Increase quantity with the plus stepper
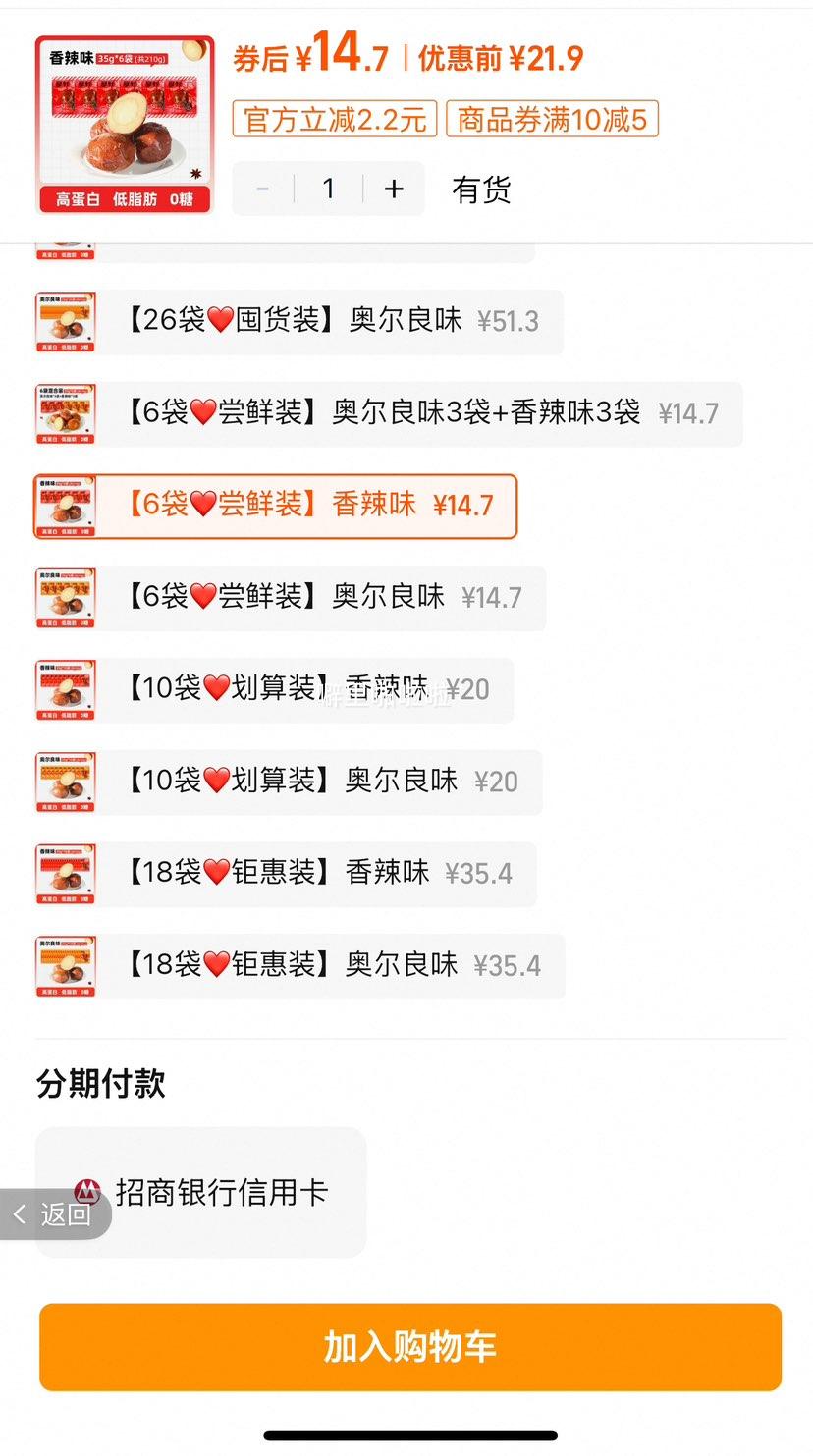This screenshot has height=1456, width=813. pyautogui.click(x=393, y=189)
